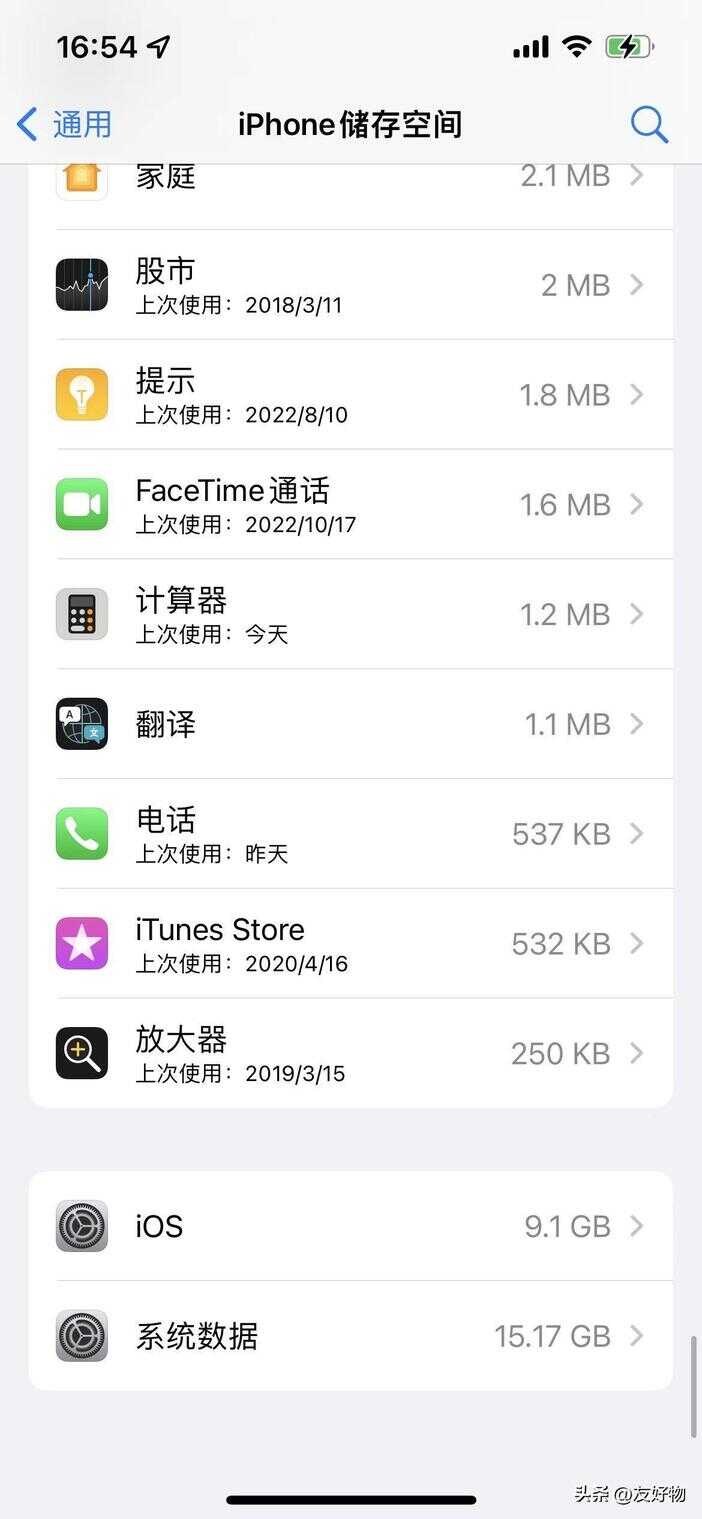Screen dimensions: 702x1519
Task: View 系统数据 storage details
Action: (350, 1336)
